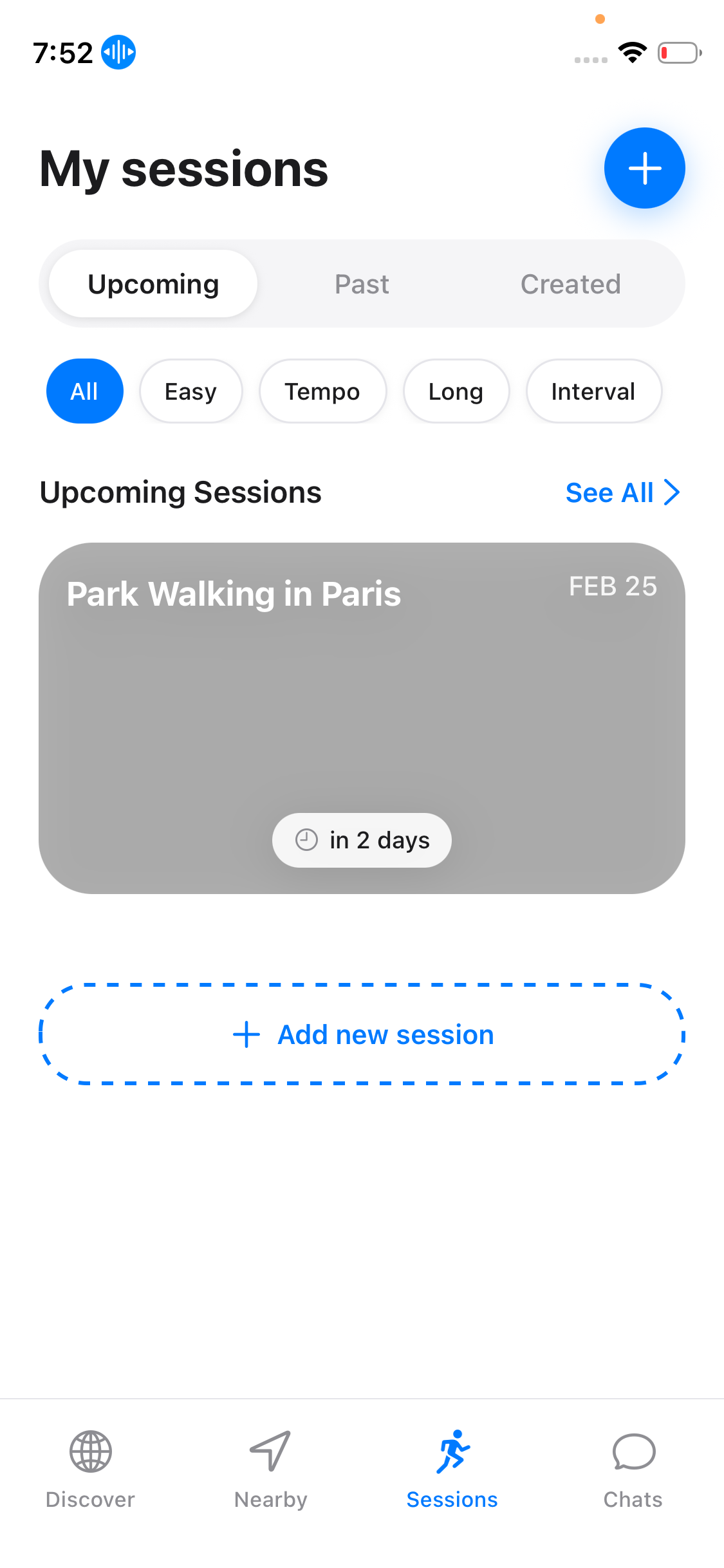The height and width of the screenshot is (1568, 724).
Task: Select the All filter chip
Action: pyautogui.click(x=84, y=391)
